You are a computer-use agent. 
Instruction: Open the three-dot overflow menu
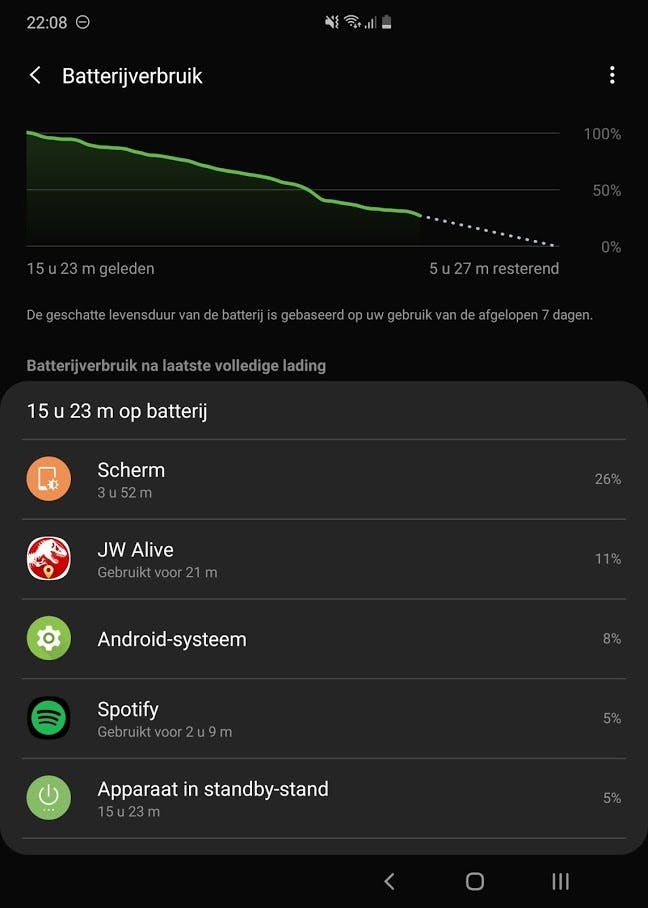(x=612, y=76)
